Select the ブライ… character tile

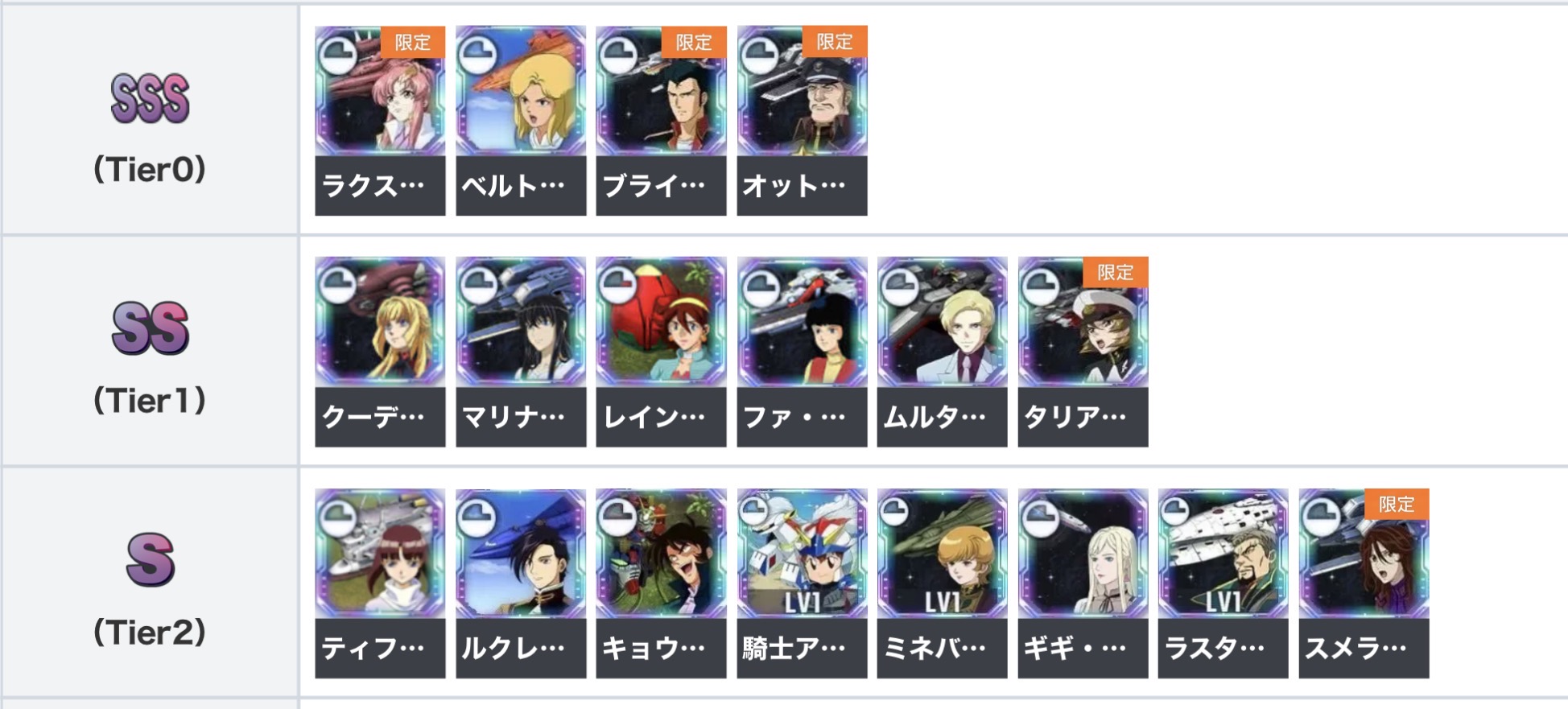(x=661, y=121)
